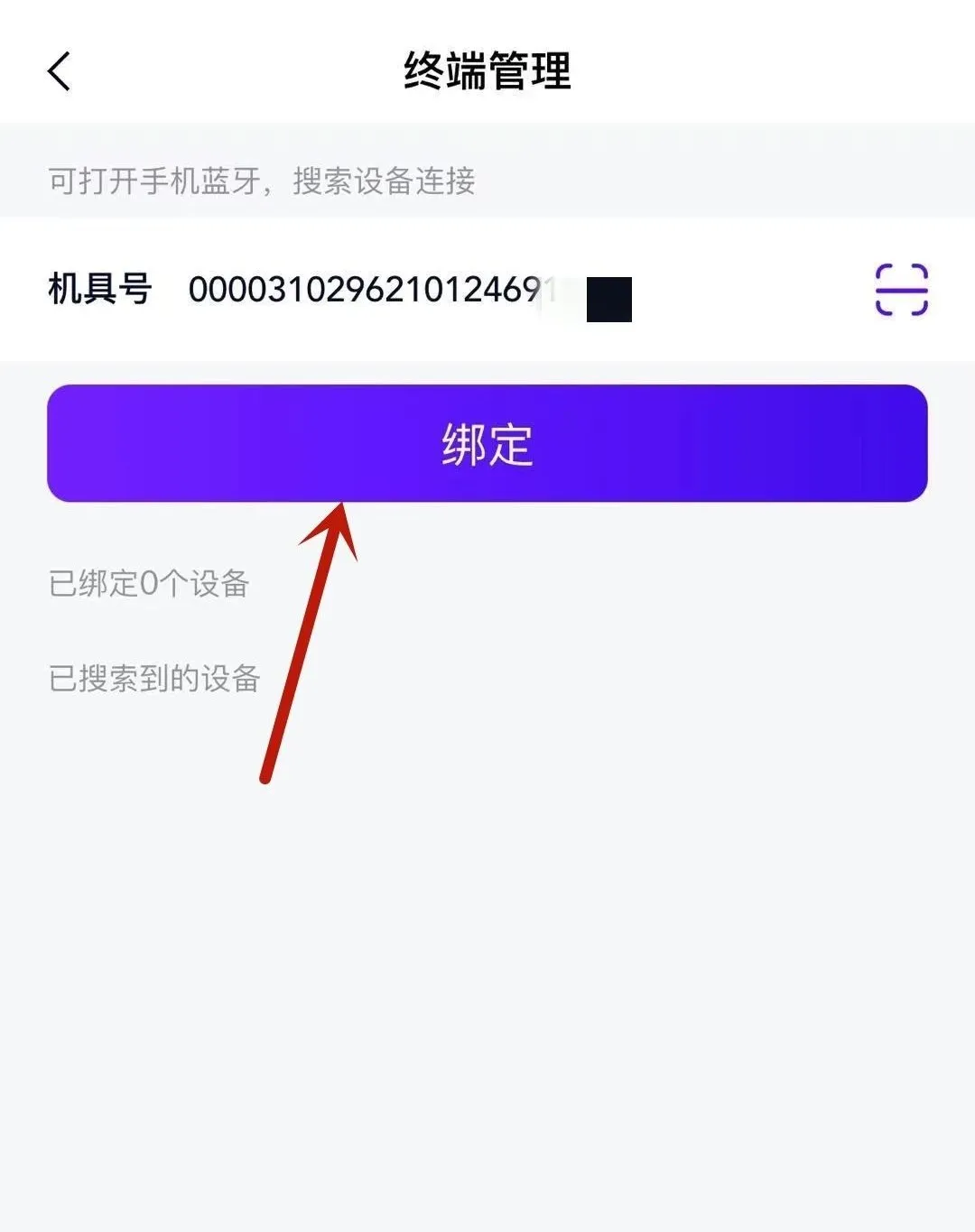
Task: Return to previous screen via chevron icon
Action: pyautogui.click(x=60, y=72)
